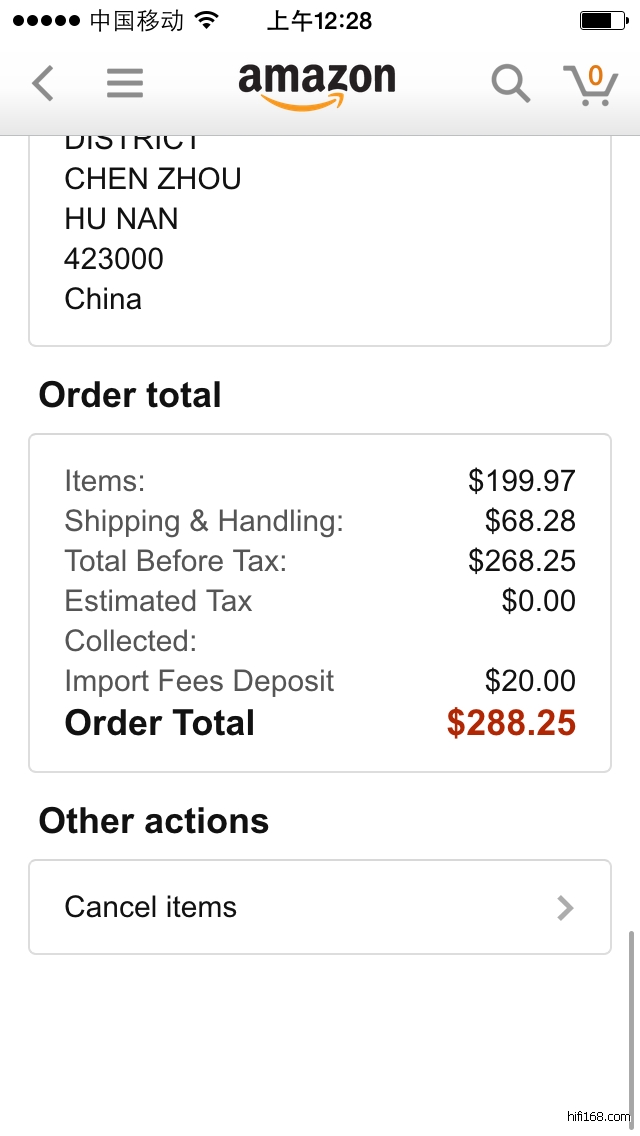640x1136 pixels.
Task: Tap the Amazon logo to go home
Action: click(x=317, y=84)
